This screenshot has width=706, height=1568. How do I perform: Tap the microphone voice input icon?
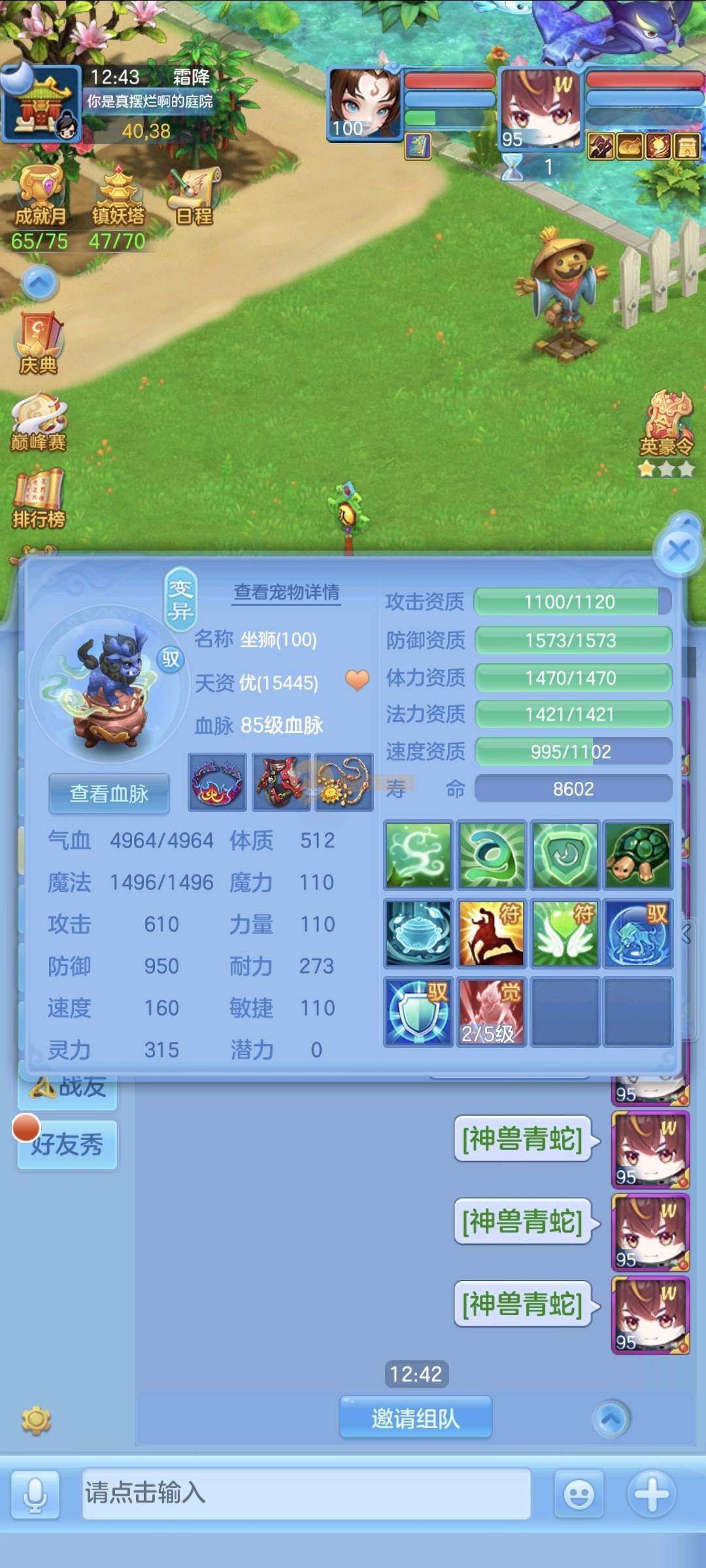tap(35, 1494)
